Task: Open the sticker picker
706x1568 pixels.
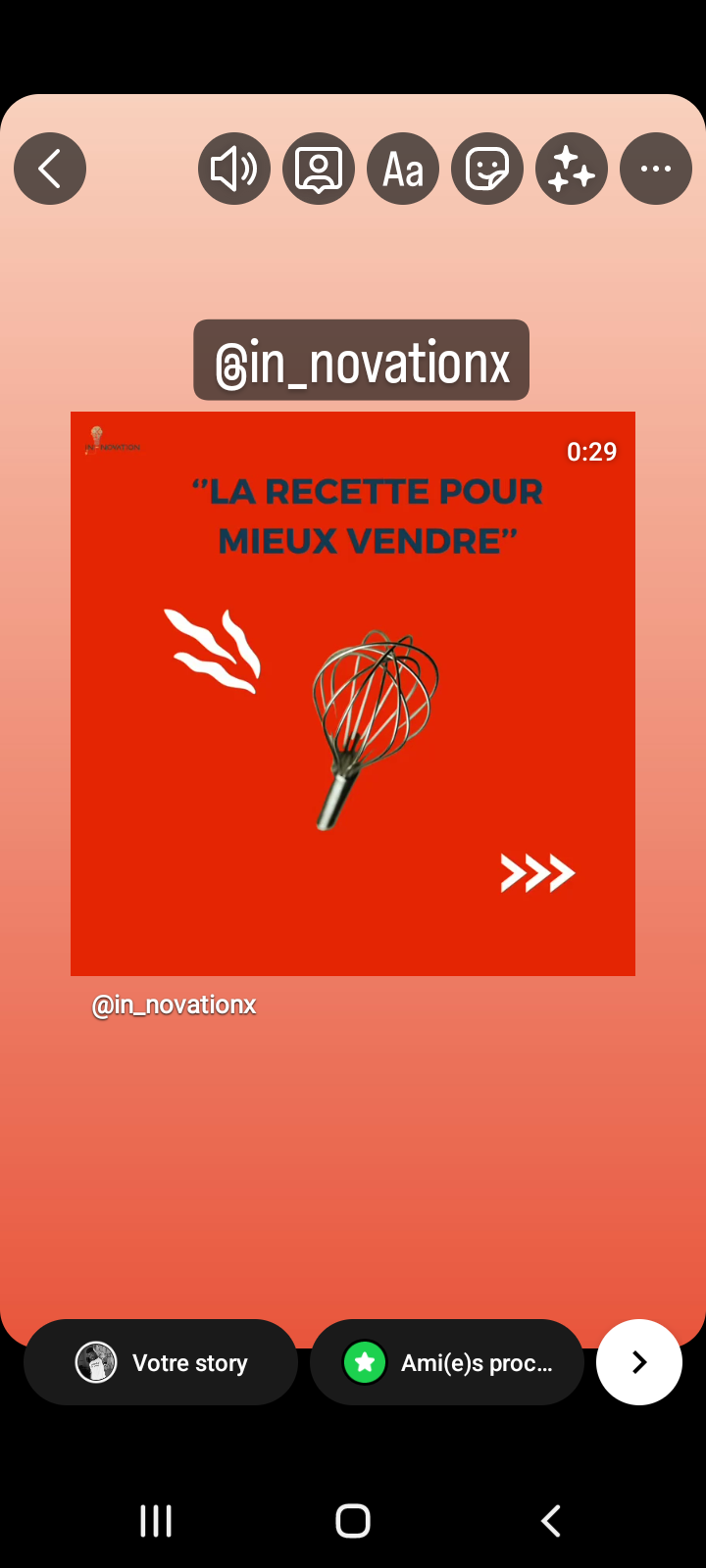Action: coord(487,169)
